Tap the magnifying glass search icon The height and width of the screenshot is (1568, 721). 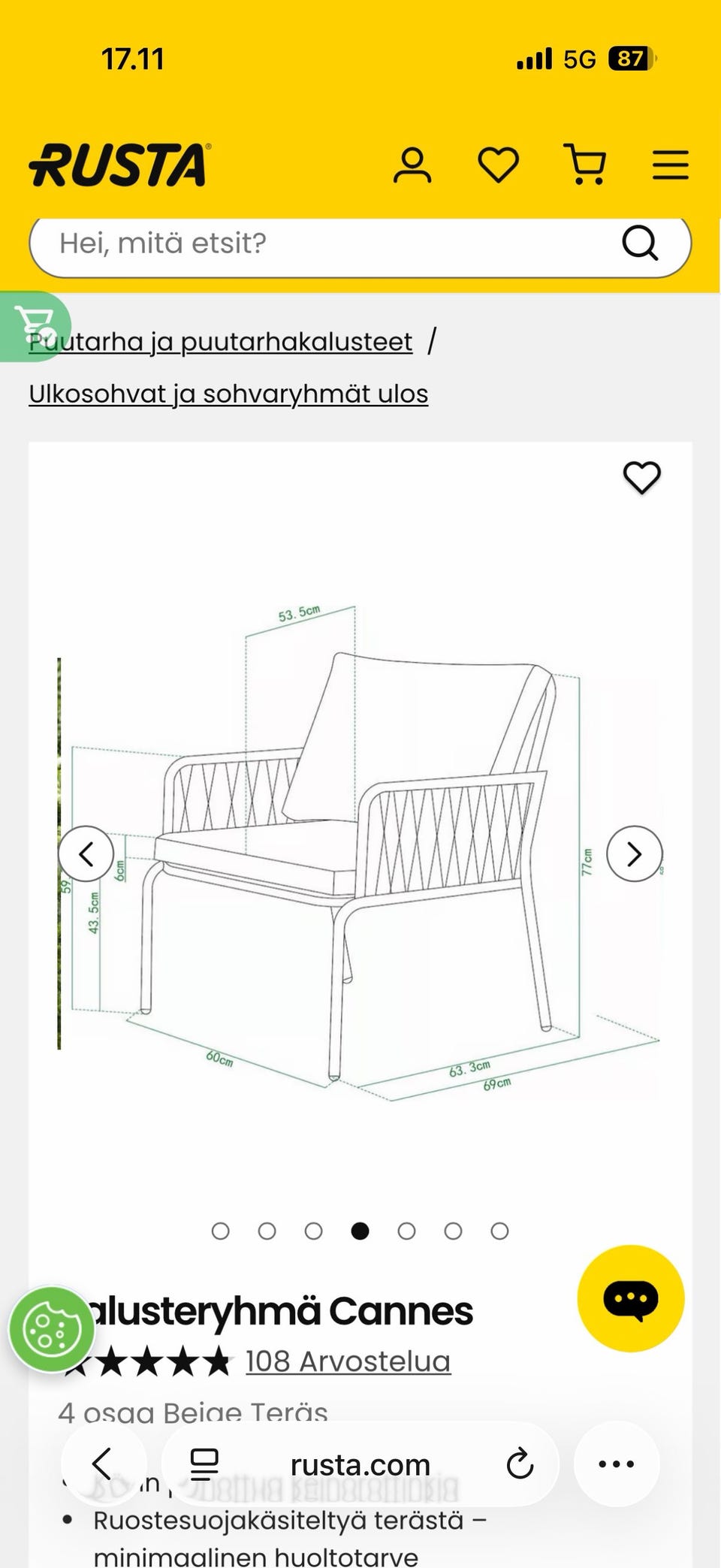coord(640,243)
